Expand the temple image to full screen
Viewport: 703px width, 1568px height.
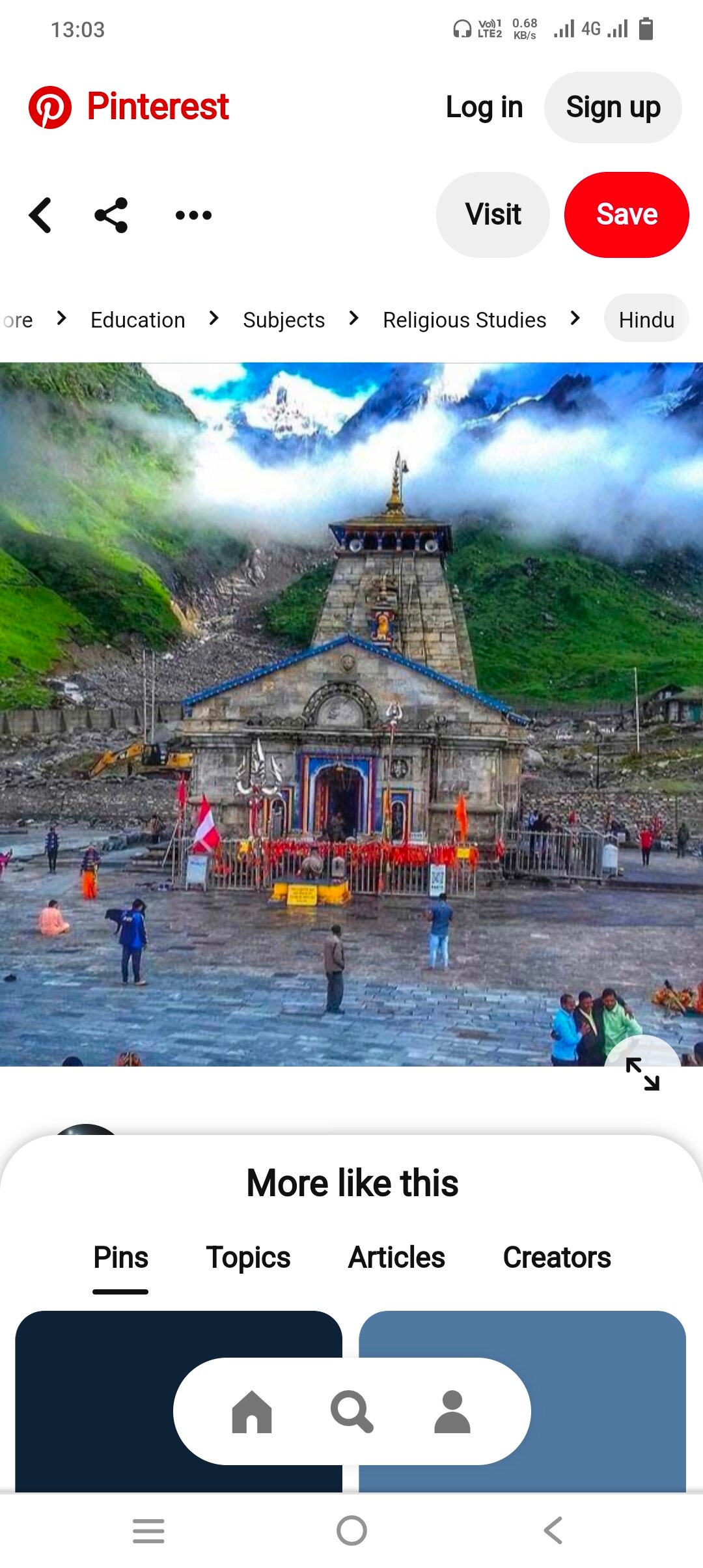pyautogui.click(x=642, y=1074)
